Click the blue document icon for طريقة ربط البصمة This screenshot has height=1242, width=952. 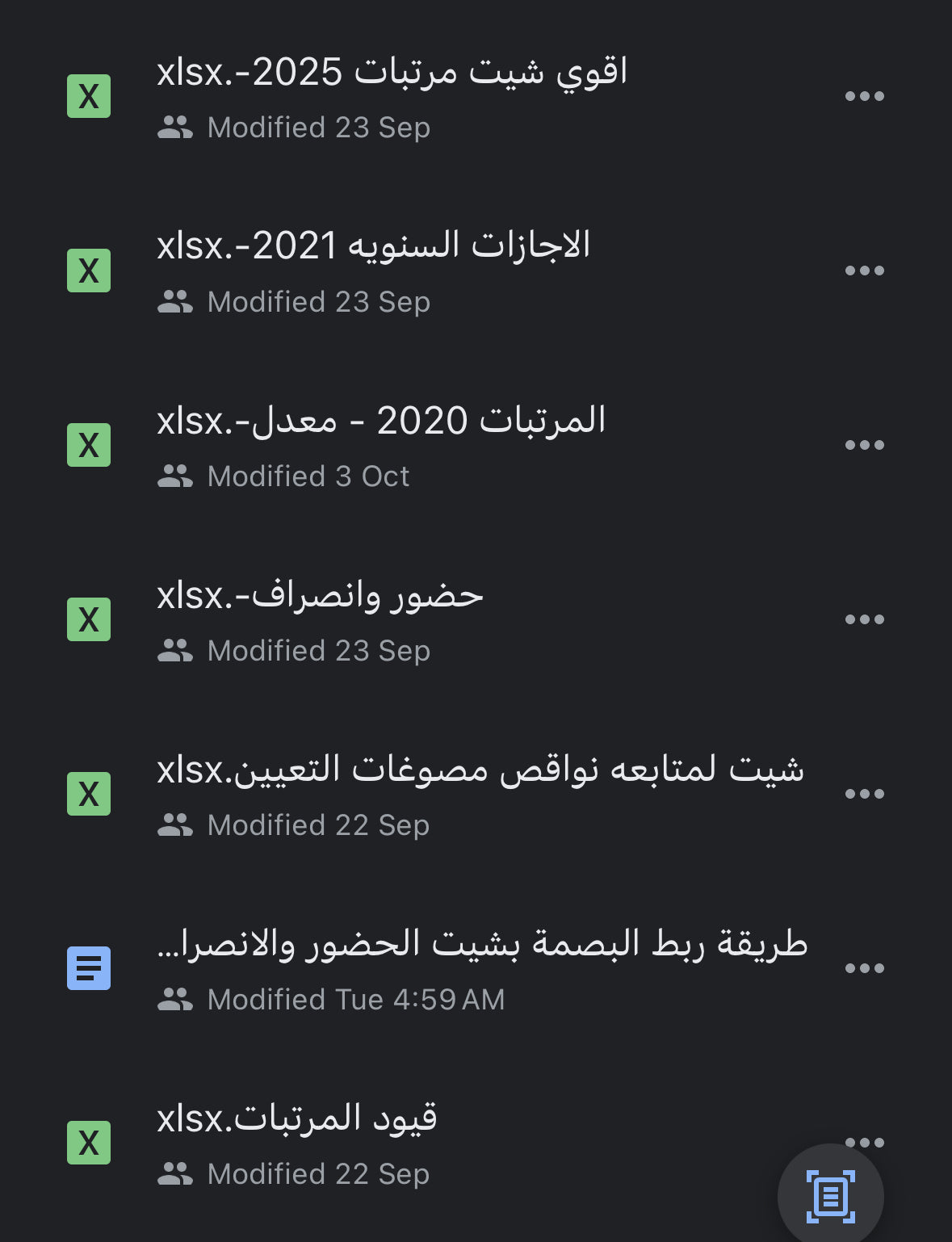click(89, 967)
